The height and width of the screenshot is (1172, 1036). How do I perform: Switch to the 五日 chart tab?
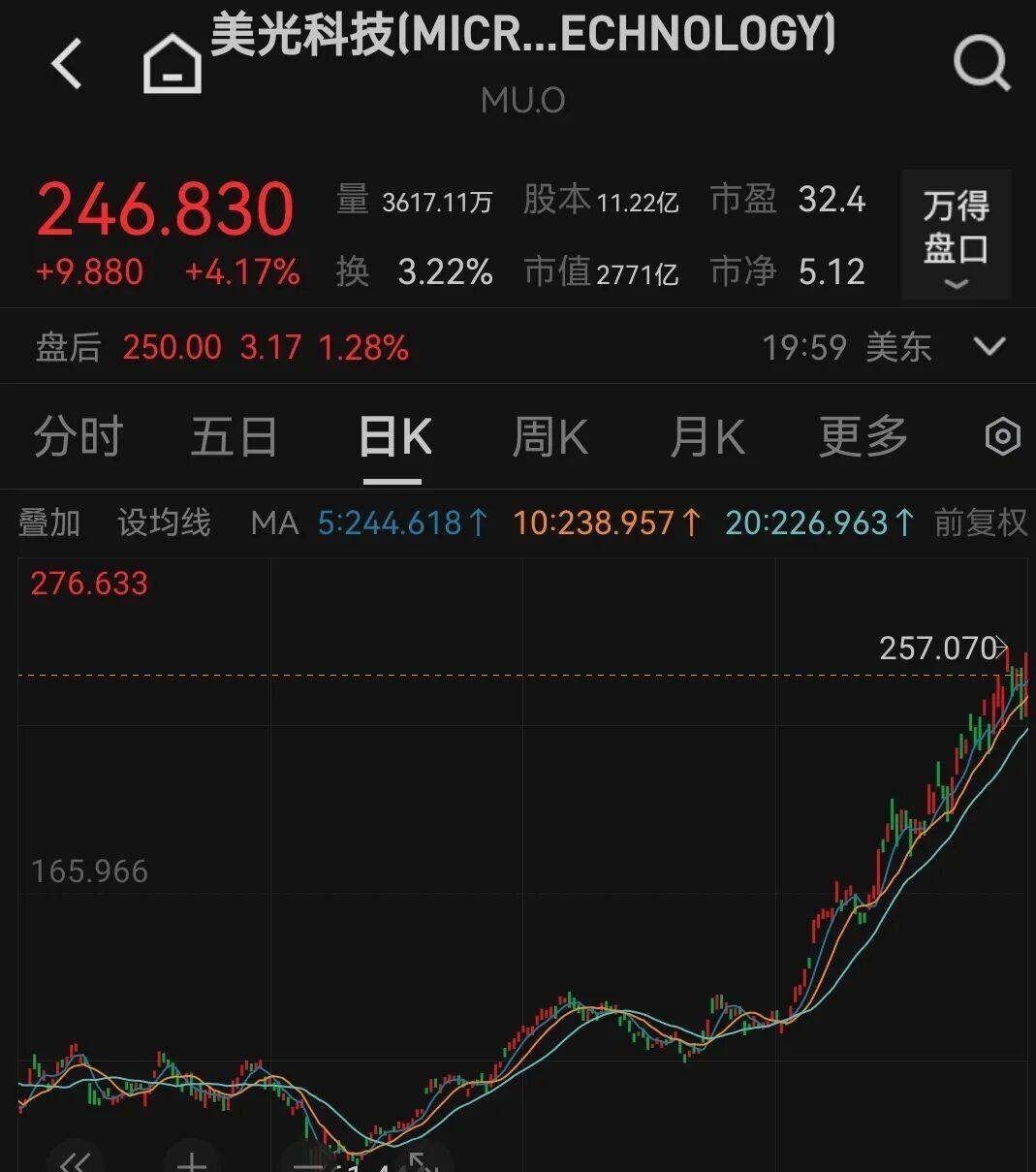[x=234, y=437]
